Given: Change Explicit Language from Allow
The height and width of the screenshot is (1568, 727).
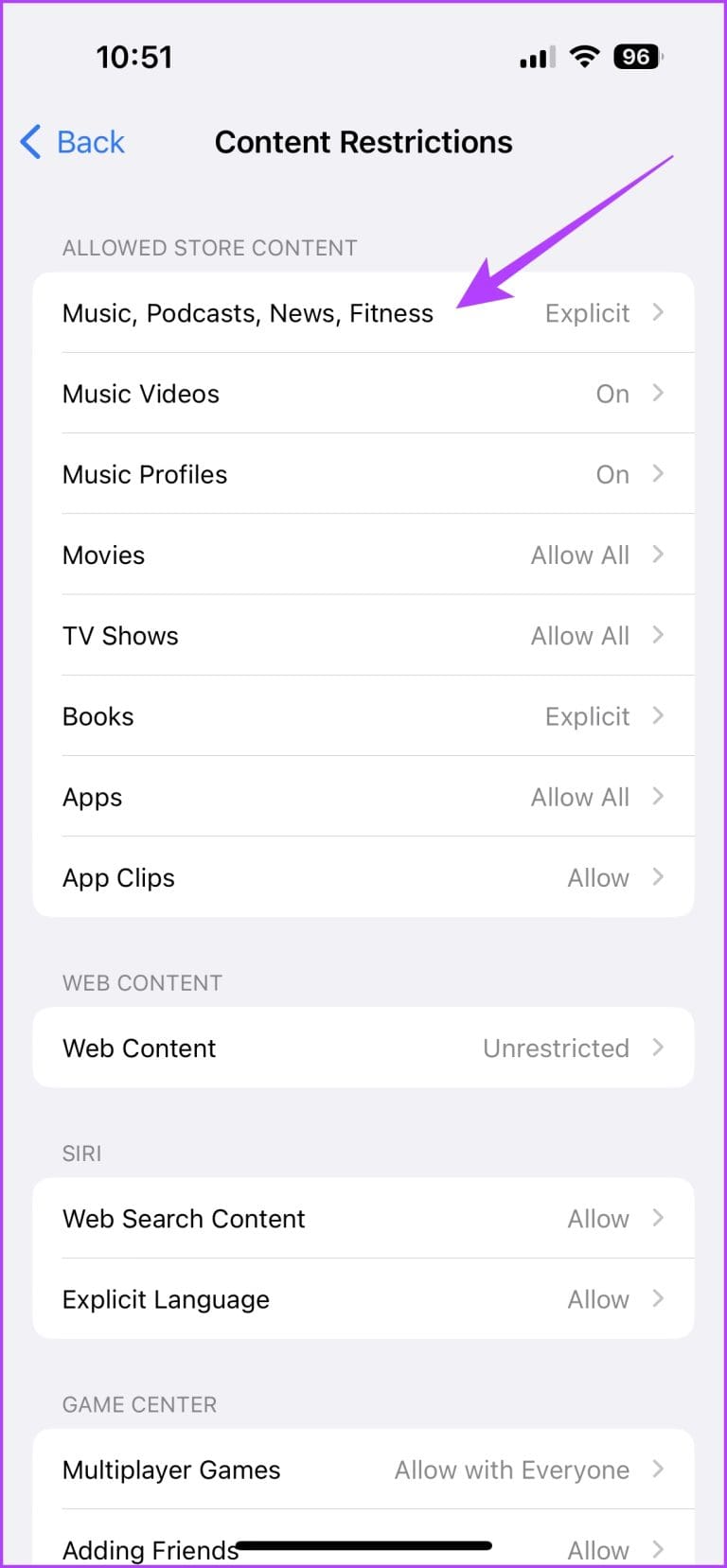Looking at the screenshot, I should (363, 1298).
